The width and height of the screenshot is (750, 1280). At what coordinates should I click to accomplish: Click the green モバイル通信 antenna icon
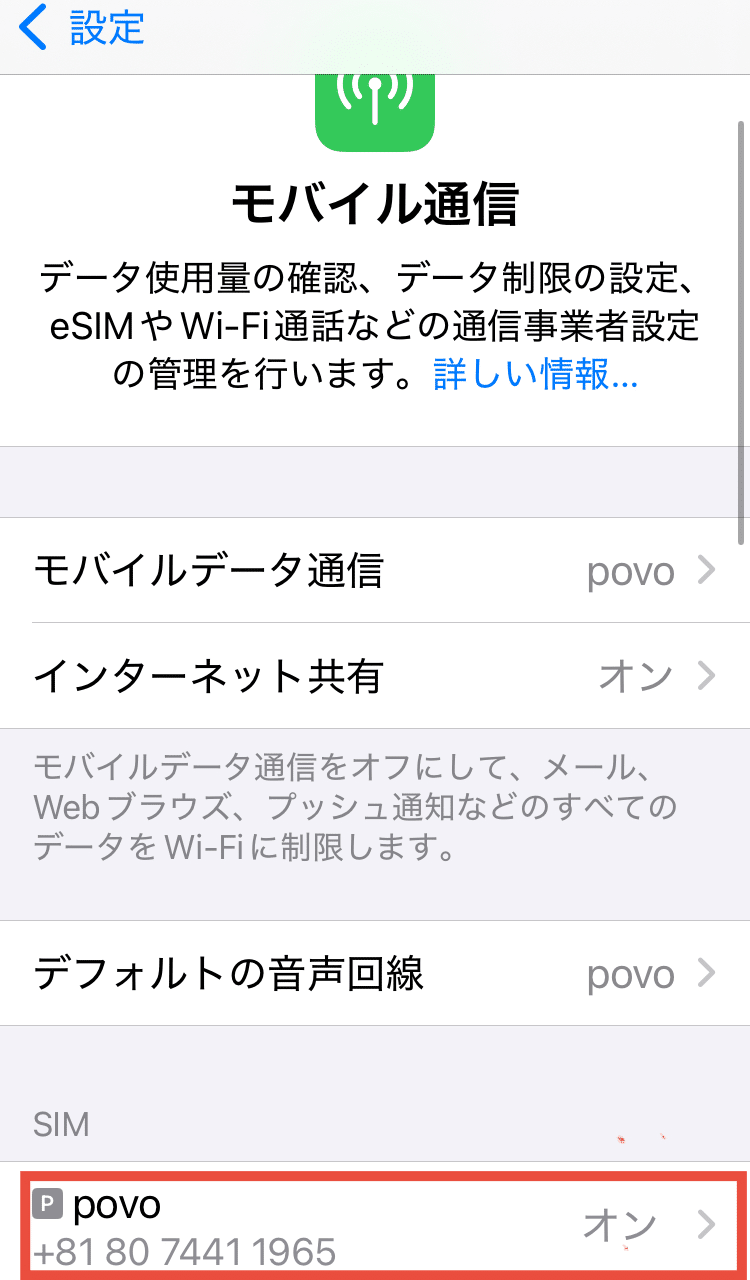click(375, 110)
